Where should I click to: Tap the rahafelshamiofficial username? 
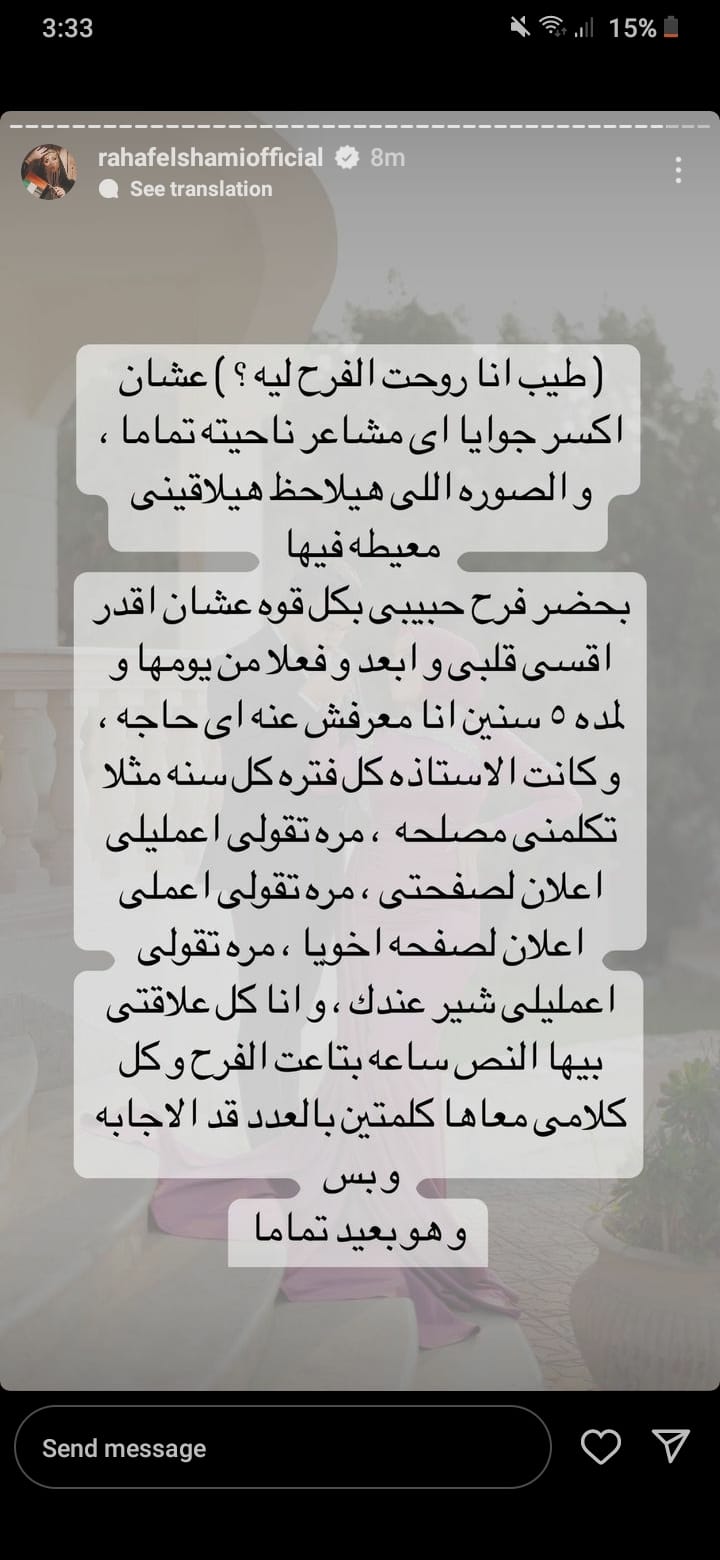(x=211, y=157)
